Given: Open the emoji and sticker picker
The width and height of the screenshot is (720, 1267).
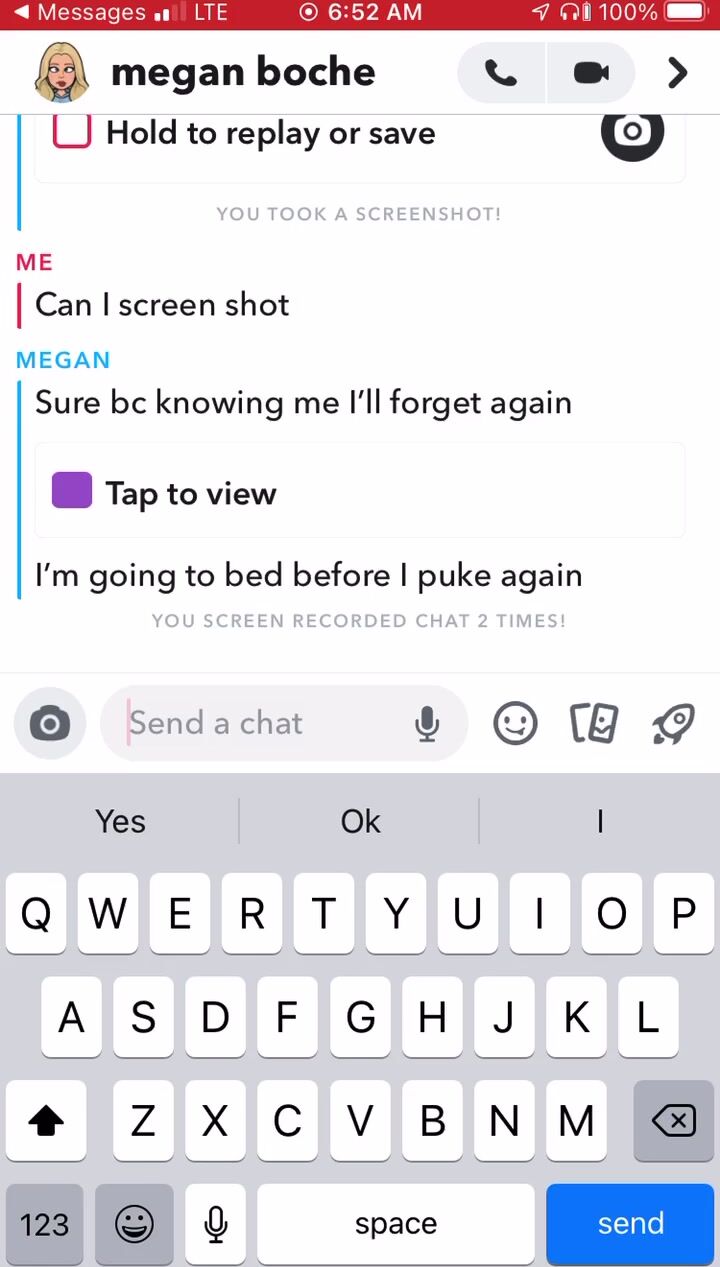Looking at the screenshot, I should 515,723.
